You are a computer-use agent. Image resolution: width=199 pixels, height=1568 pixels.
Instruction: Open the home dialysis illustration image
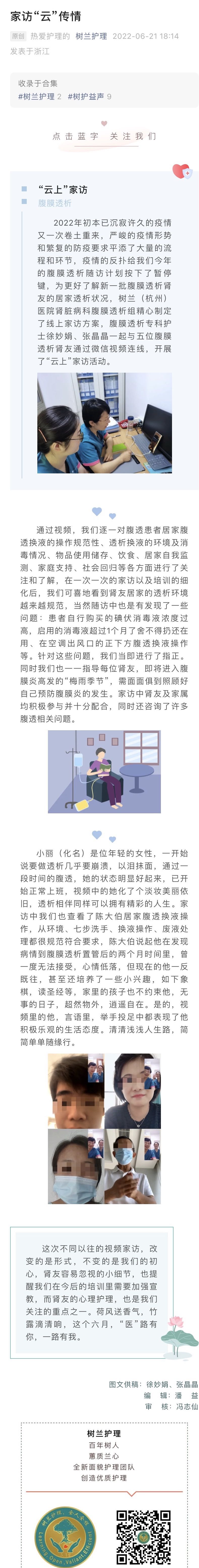pyautogui.click(x=104, y=771)
